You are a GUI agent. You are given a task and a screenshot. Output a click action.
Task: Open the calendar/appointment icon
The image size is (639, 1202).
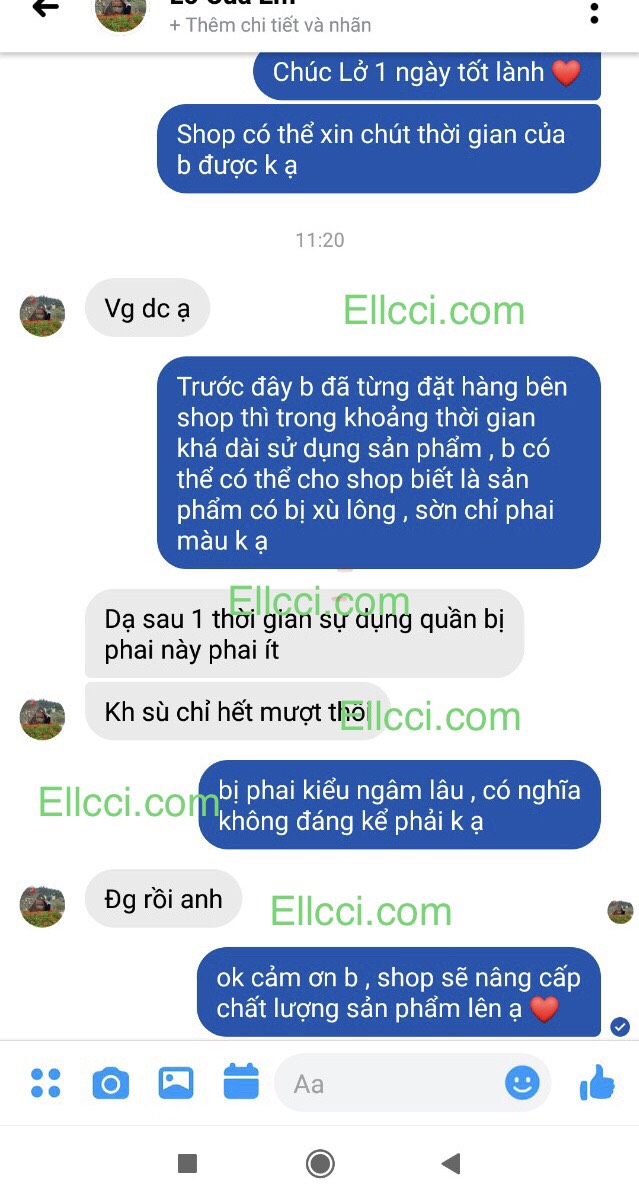point(241,1083)
